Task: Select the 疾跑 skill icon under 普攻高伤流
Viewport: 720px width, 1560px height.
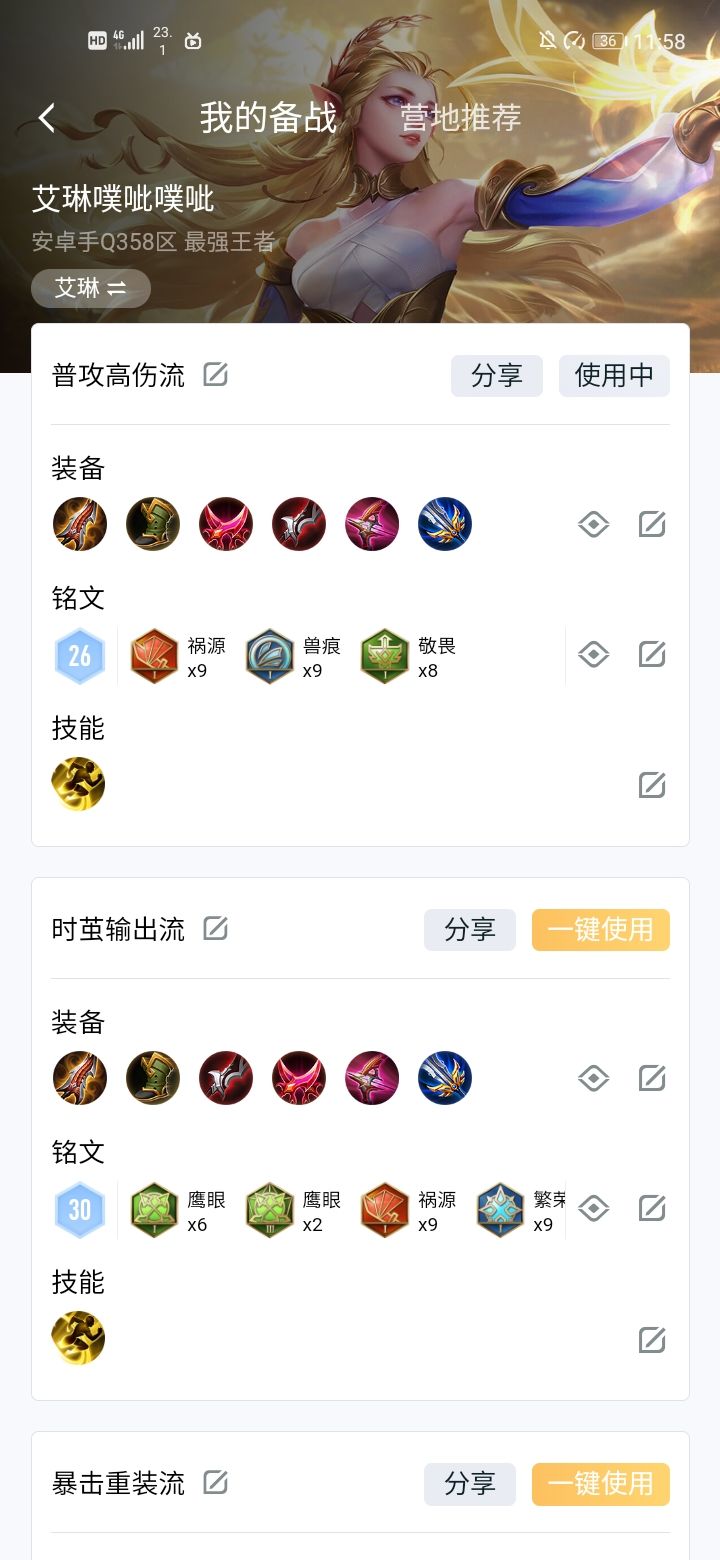Action: click(79, 785)
